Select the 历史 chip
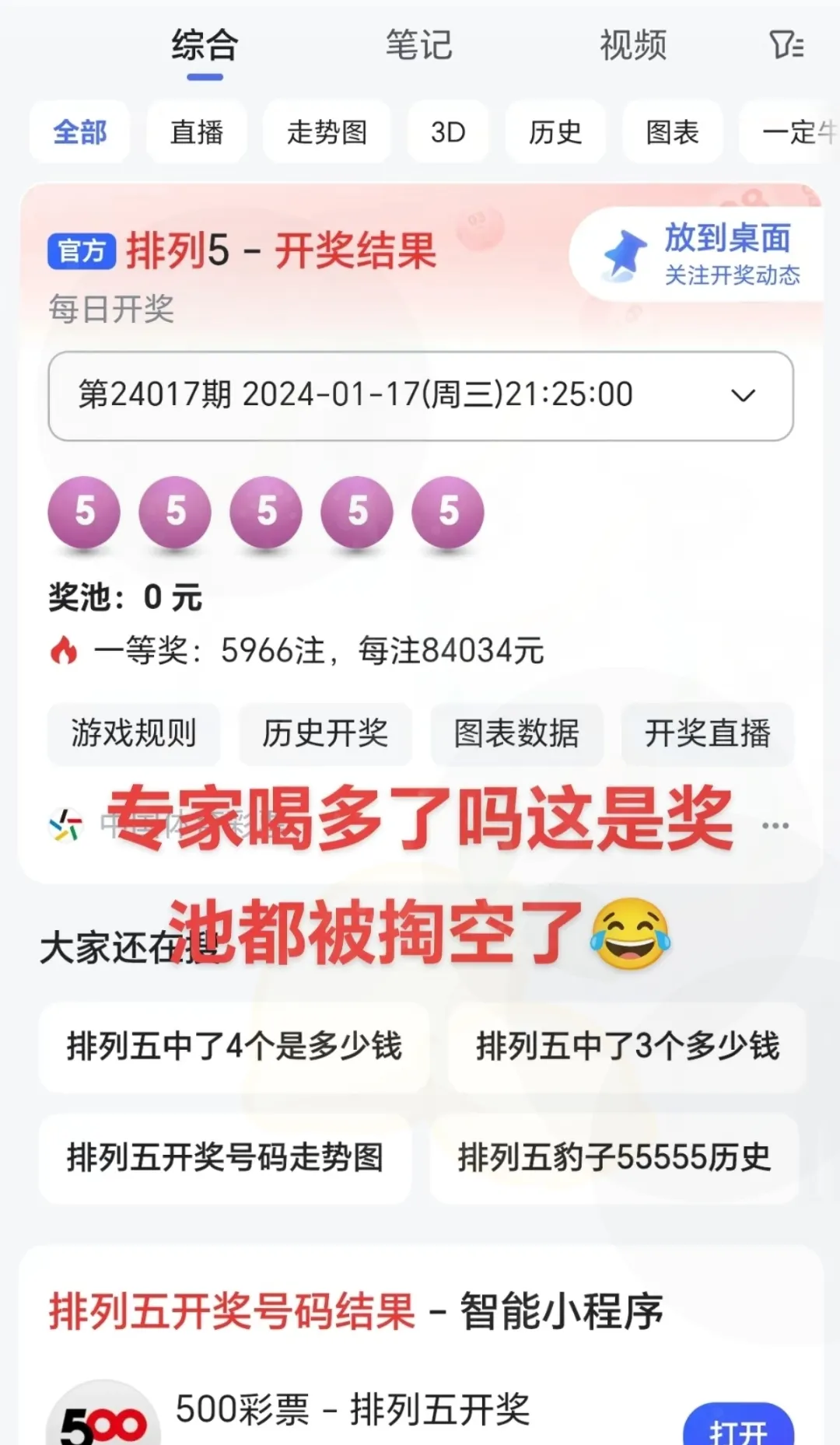Image resolution: width=840 pixels, height=1445 pixels. coord(555,132)
